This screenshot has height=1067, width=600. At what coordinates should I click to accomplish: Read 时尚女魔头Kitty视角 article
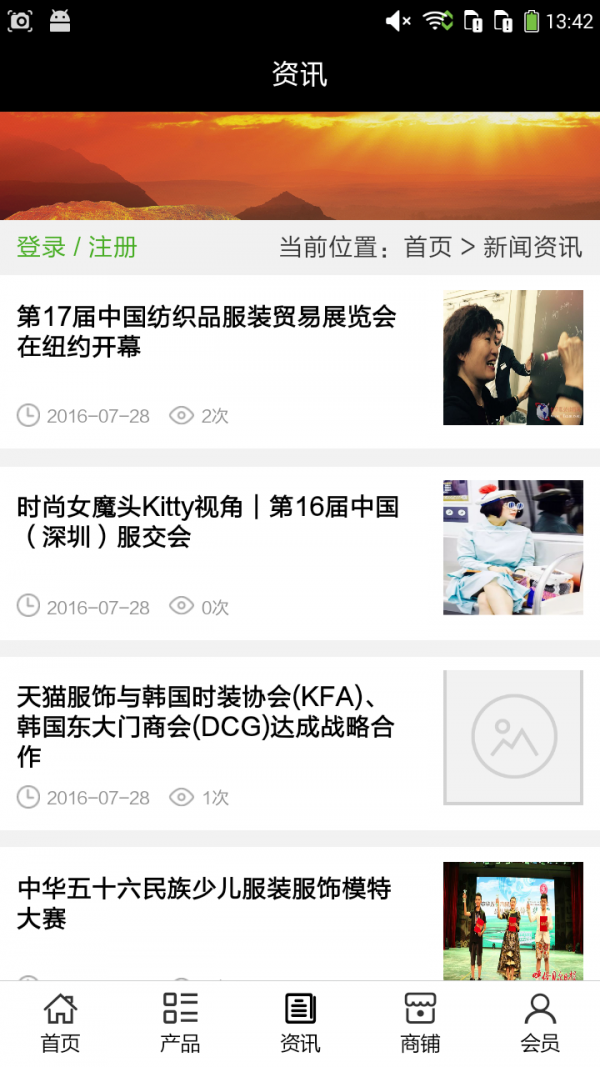[x=207, y=521]
